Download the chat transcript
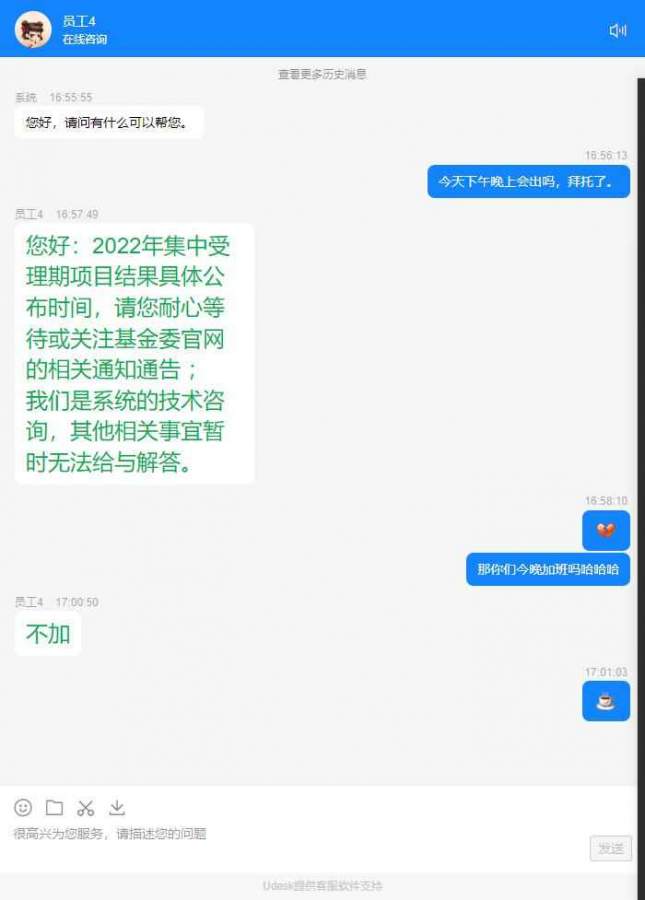Viewport: 645px width, 900px height. click(117, 807)
